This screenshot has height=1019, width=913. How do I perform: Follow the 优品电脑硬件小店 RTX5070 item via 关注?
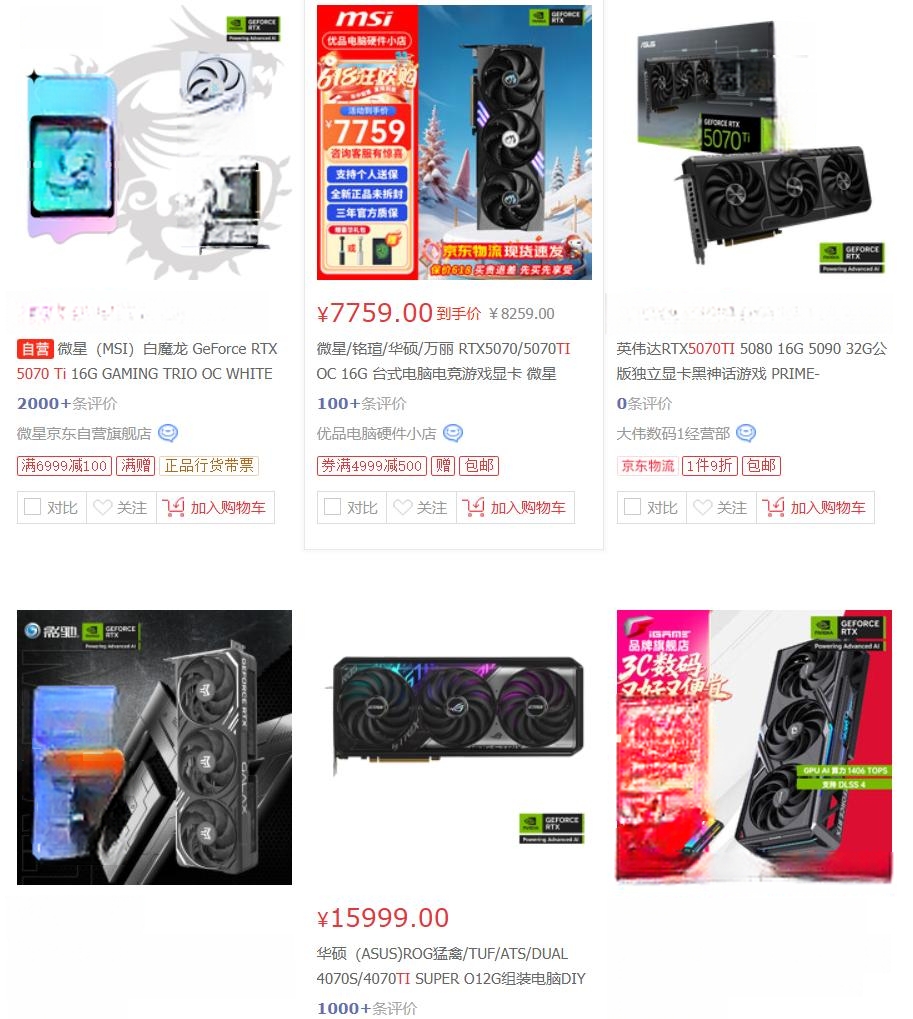tap(421, 508)
